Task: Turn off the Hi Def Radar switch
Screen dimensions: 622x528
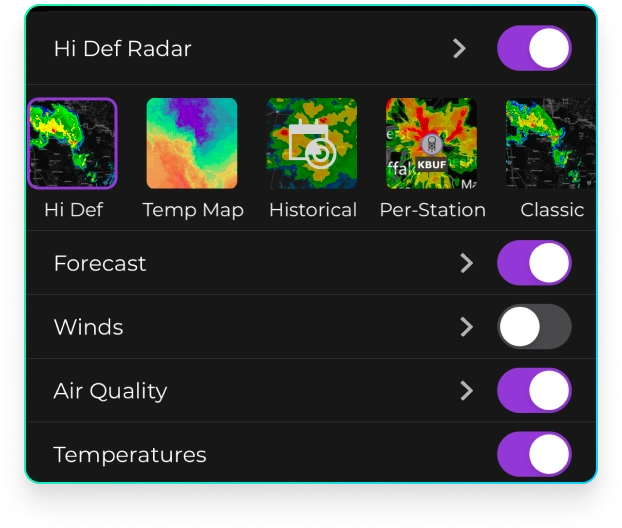Action: 534,48
